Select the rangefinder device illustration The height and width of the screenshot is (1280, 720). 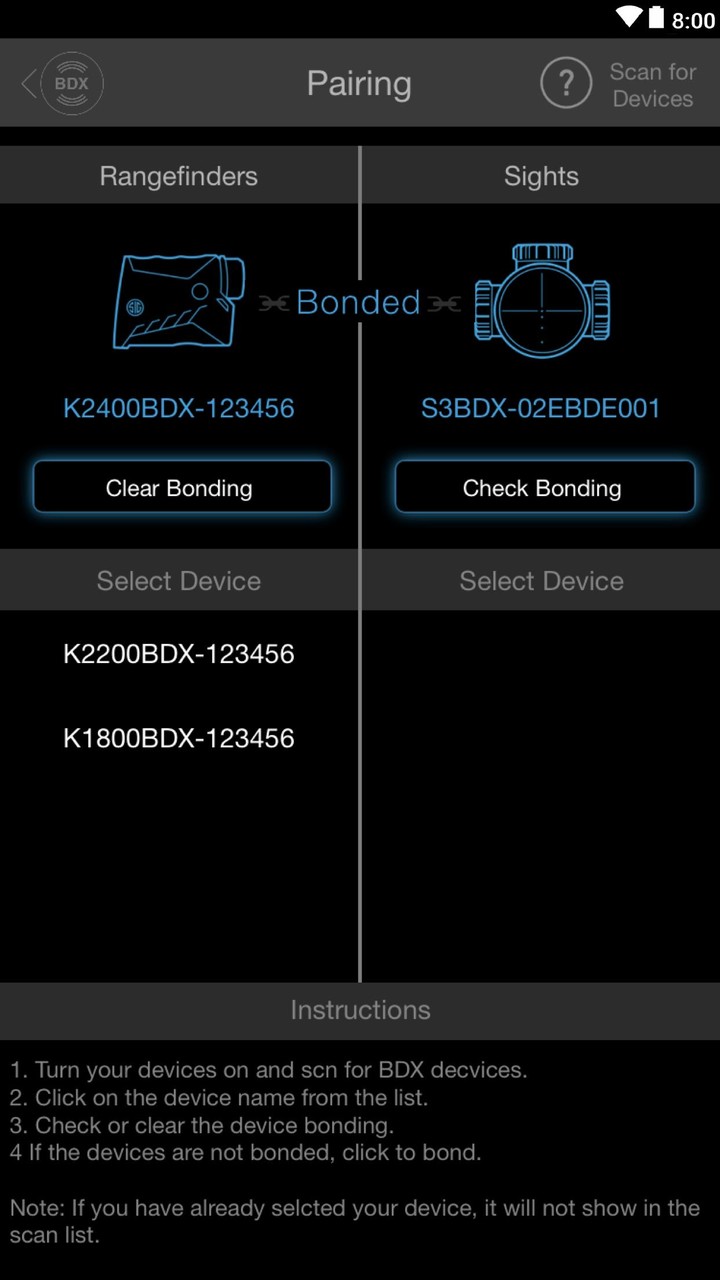coord(179,300)
